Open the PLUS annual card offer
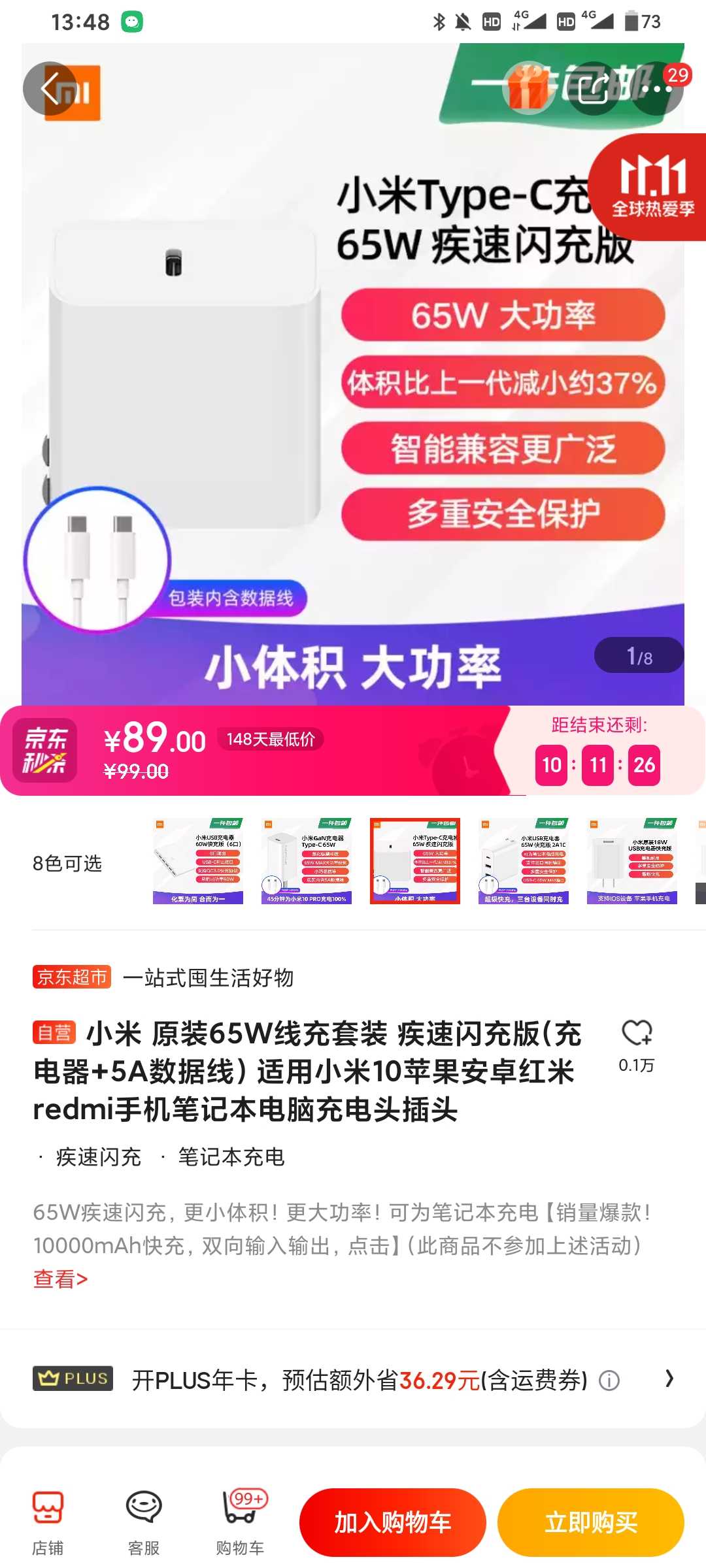The height and width of the screenshot is (1568, 706). point(353,1379)
